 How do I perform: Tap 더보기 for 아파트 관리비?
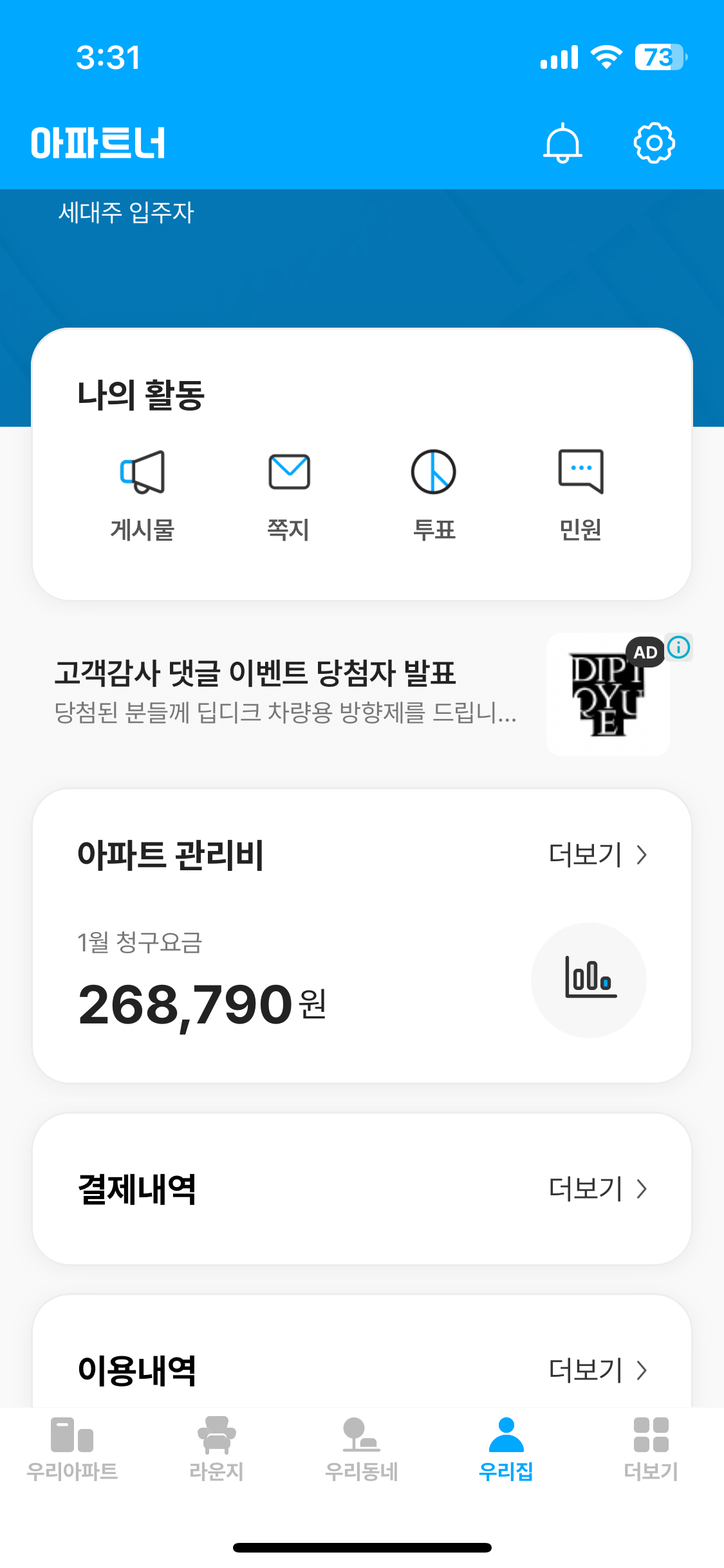click(598, 855)
